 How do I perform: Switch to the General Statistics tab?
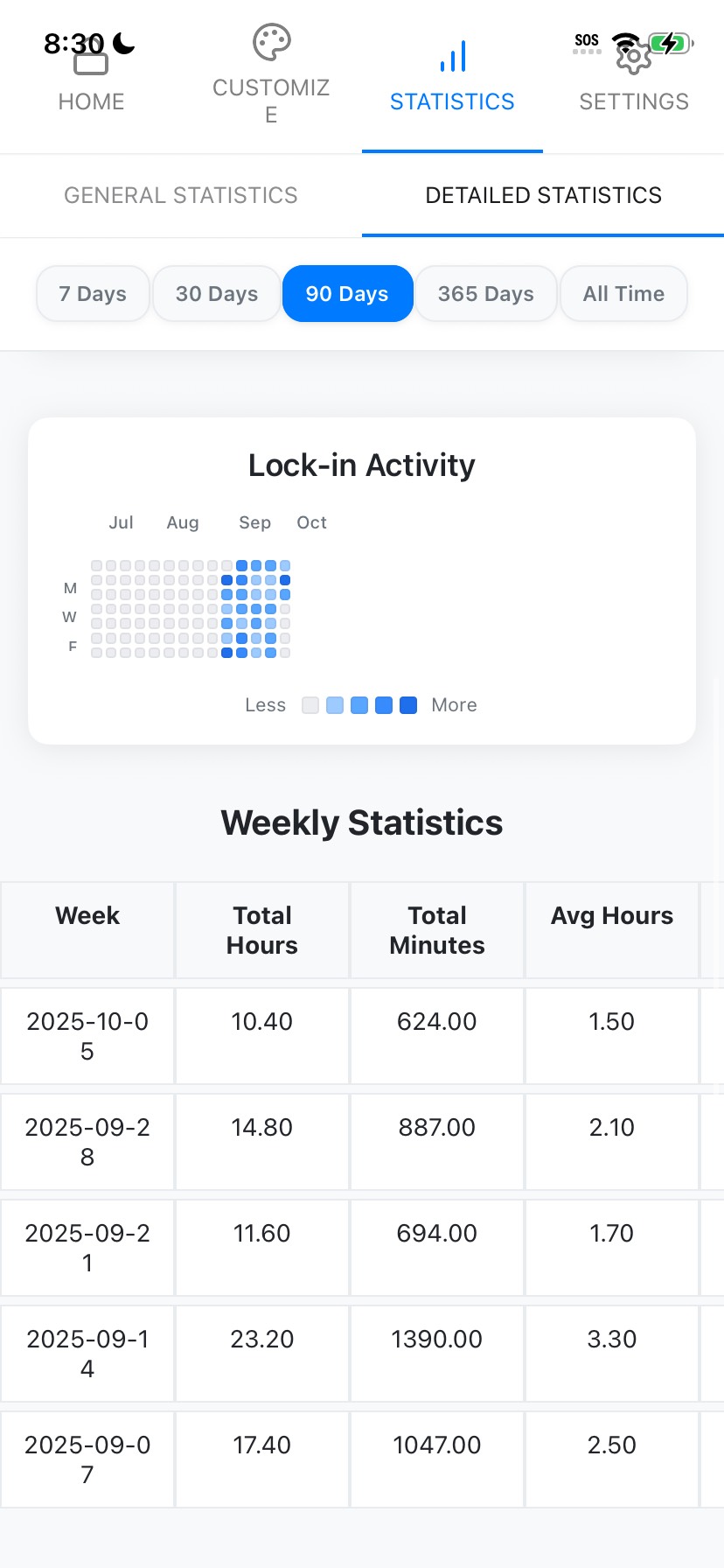[x=179, y=195]
